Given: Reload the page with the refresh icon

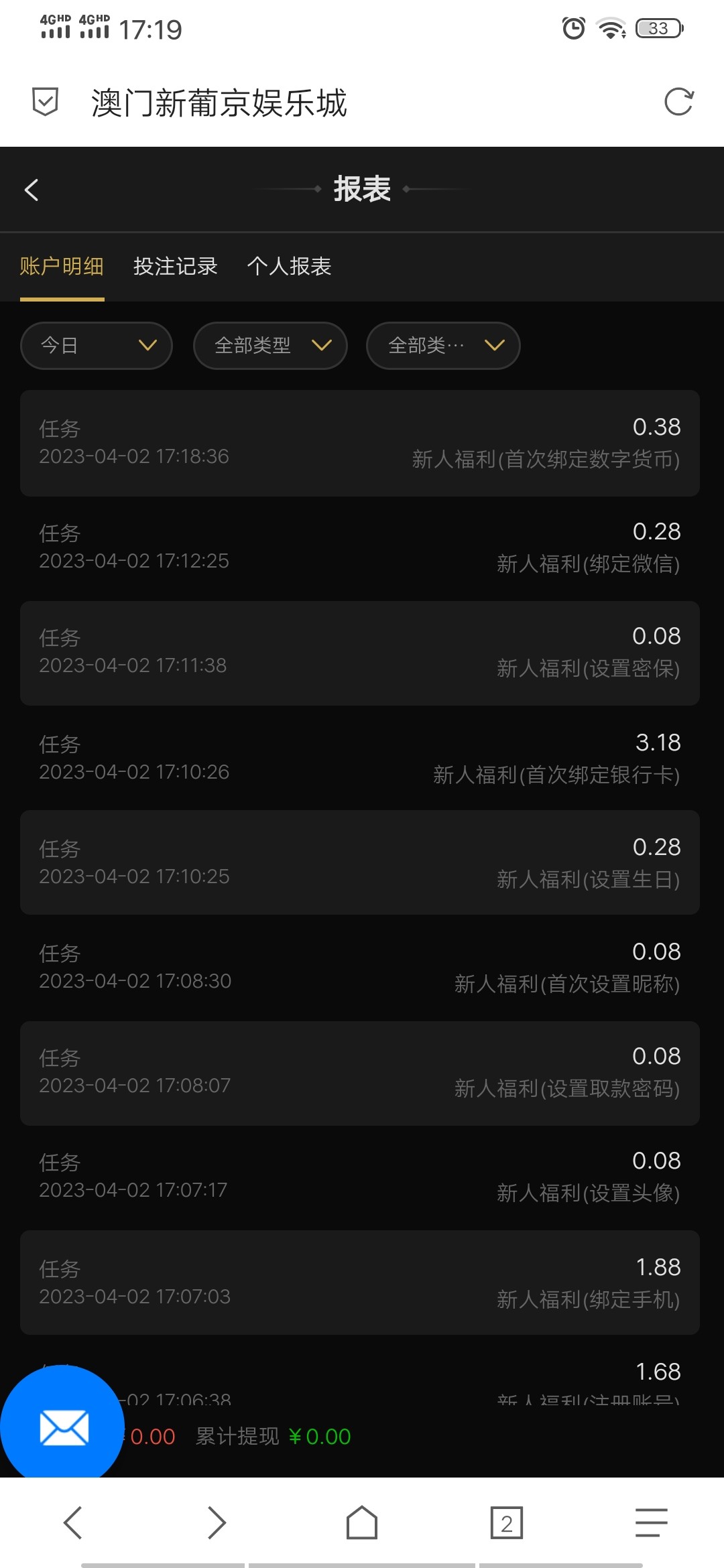Looking at the screenshot, I should click(x=678, y=103).
